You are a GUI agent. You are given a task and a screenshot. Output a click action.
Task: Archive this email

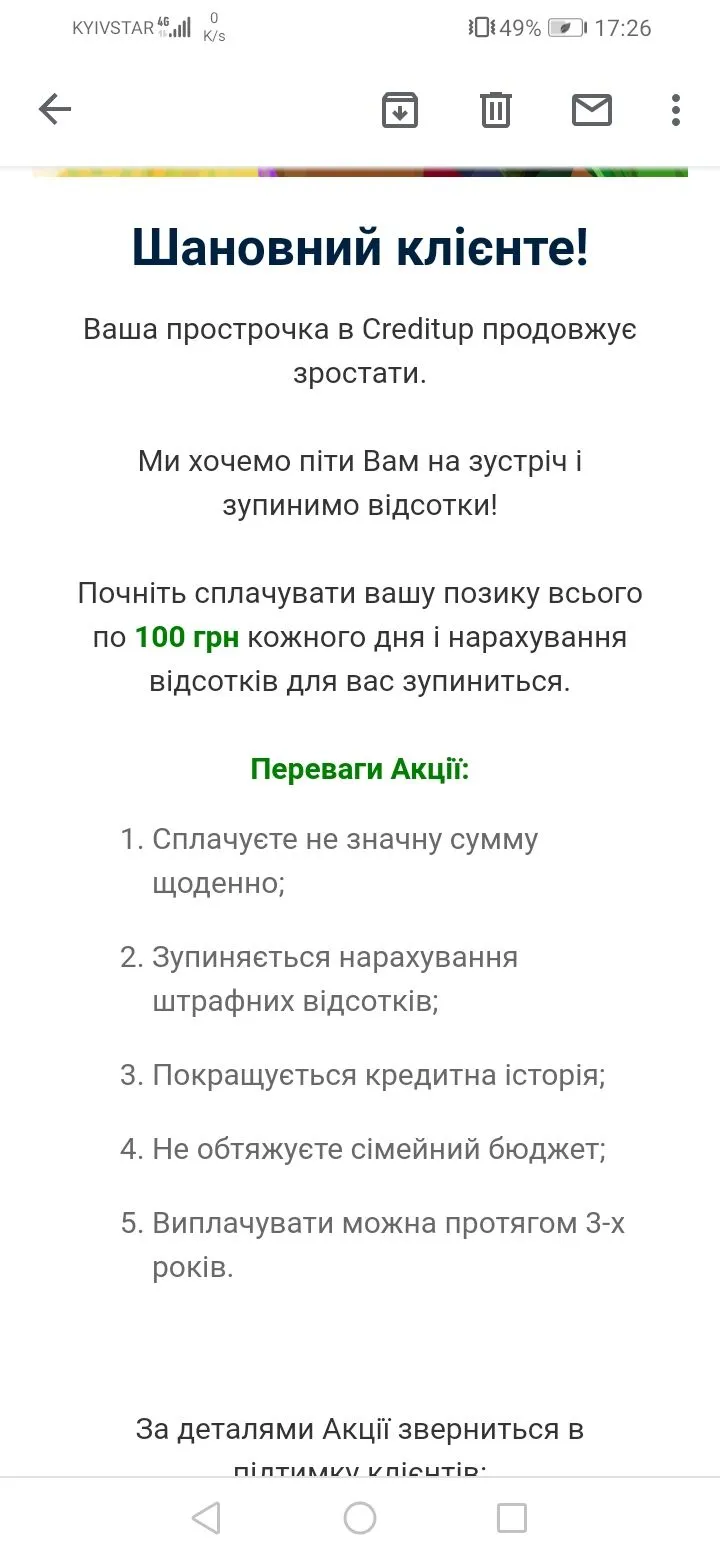(400, 109)
